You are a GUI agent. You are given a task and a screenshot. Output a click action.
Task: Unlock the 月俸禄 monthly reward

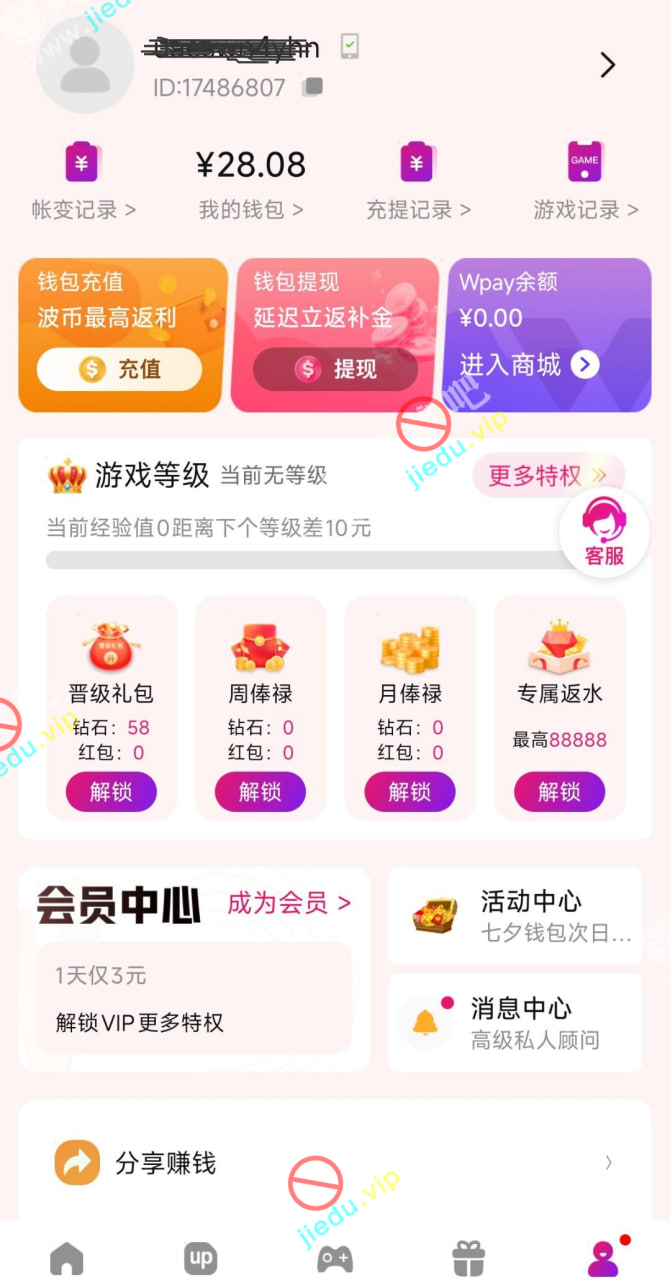click(410, 792)
